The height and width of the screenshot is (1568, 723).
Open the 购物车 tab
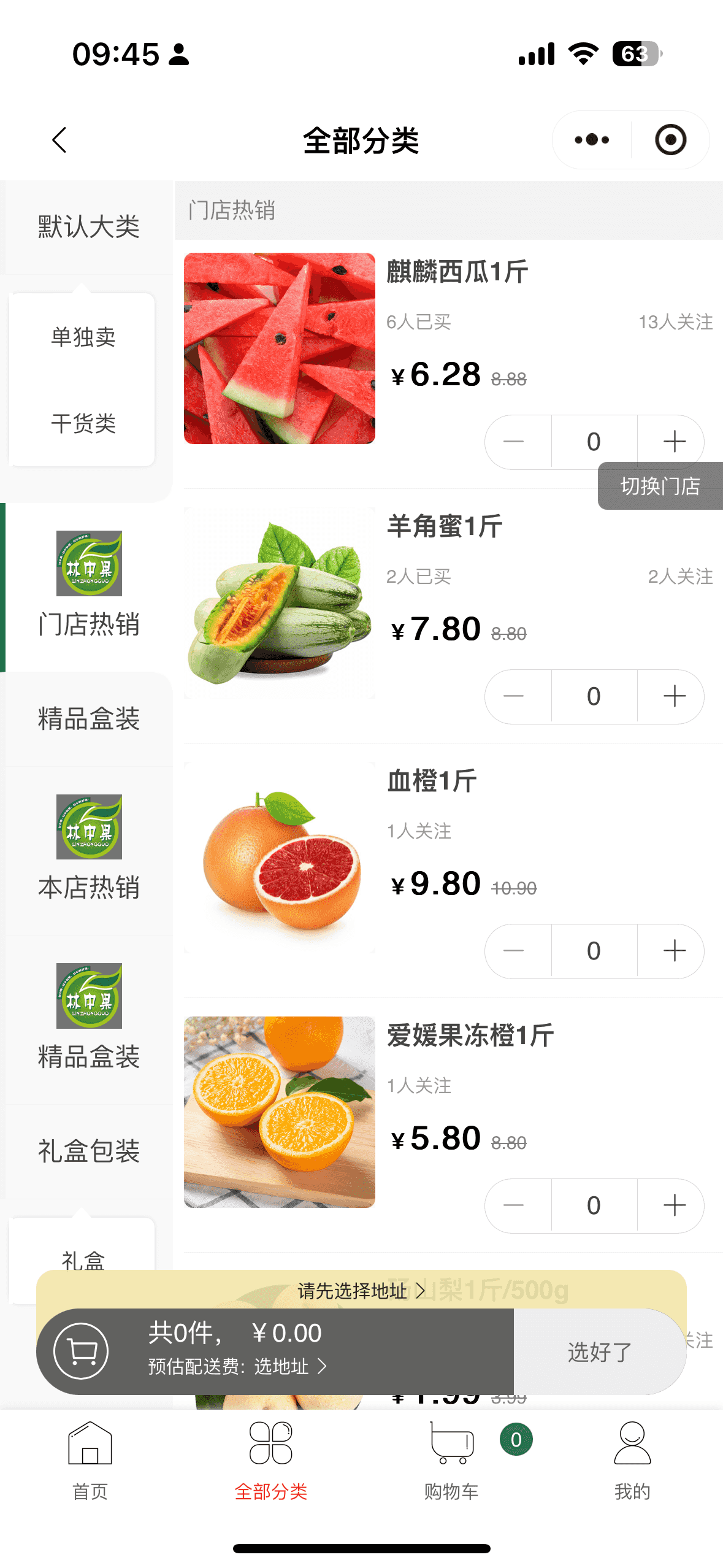(452, 1461)
